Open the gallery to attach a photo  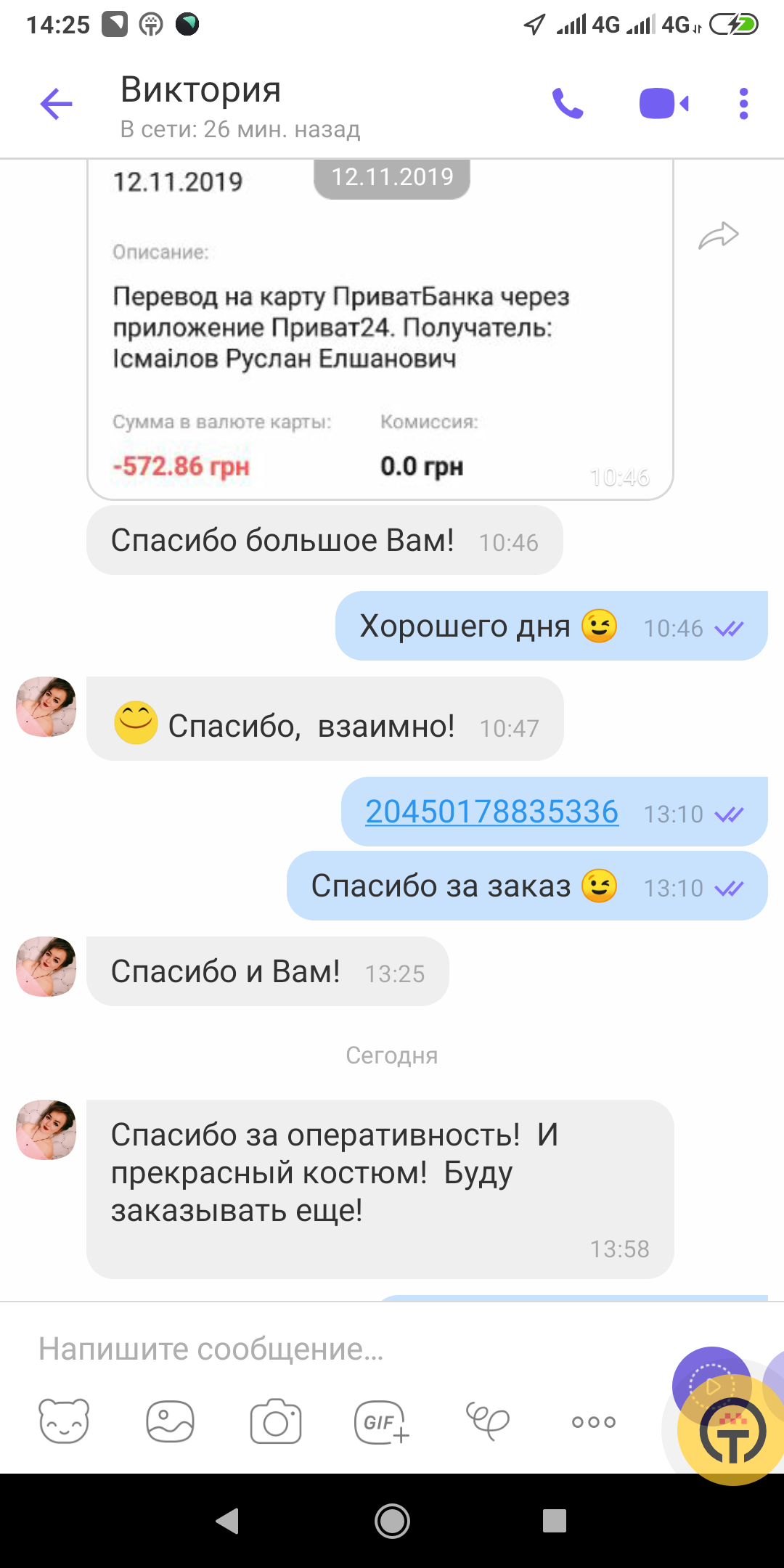tap(170, 1421)
